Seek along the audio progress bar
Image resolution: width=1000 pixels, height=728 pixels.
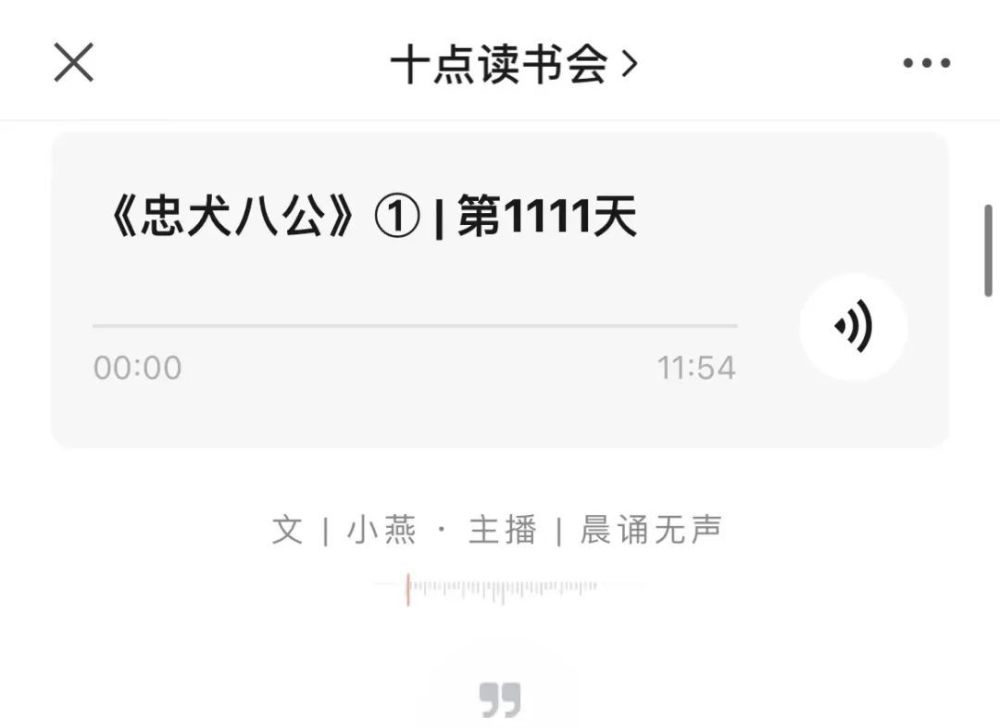tap(415, 326)
